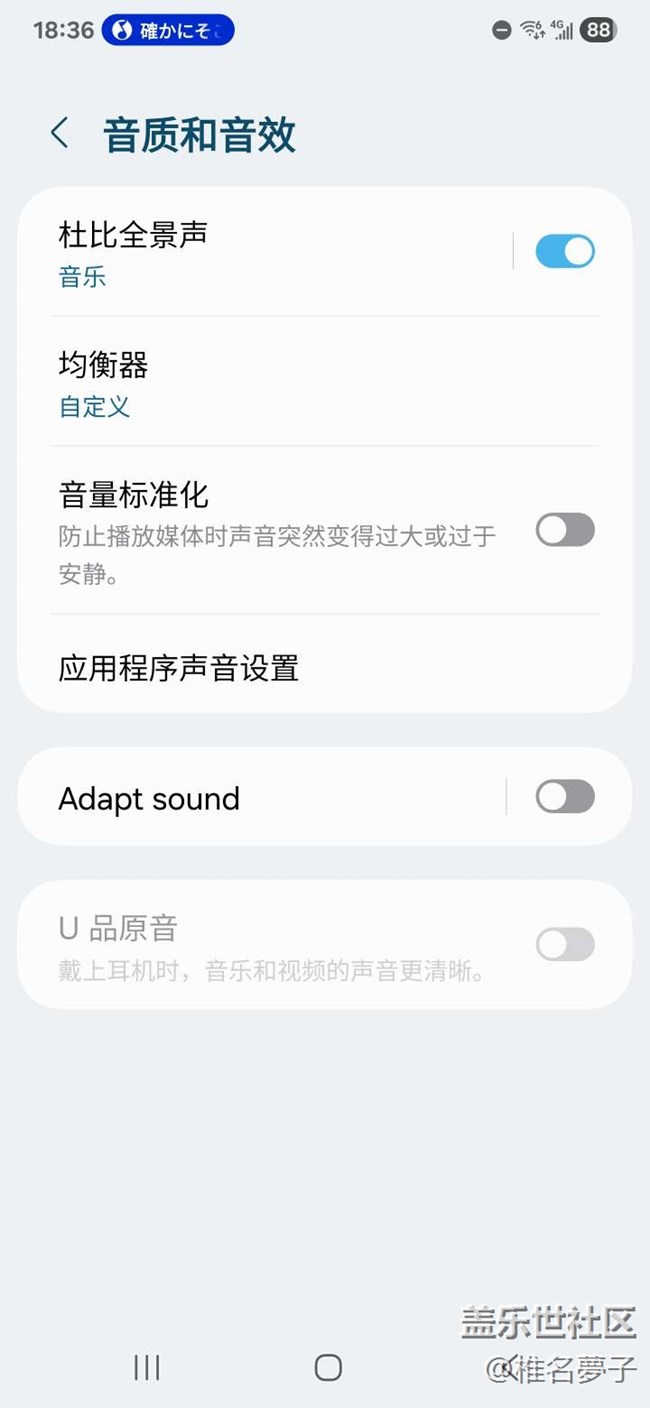Open 应用程序声音设置

point(300,667)
